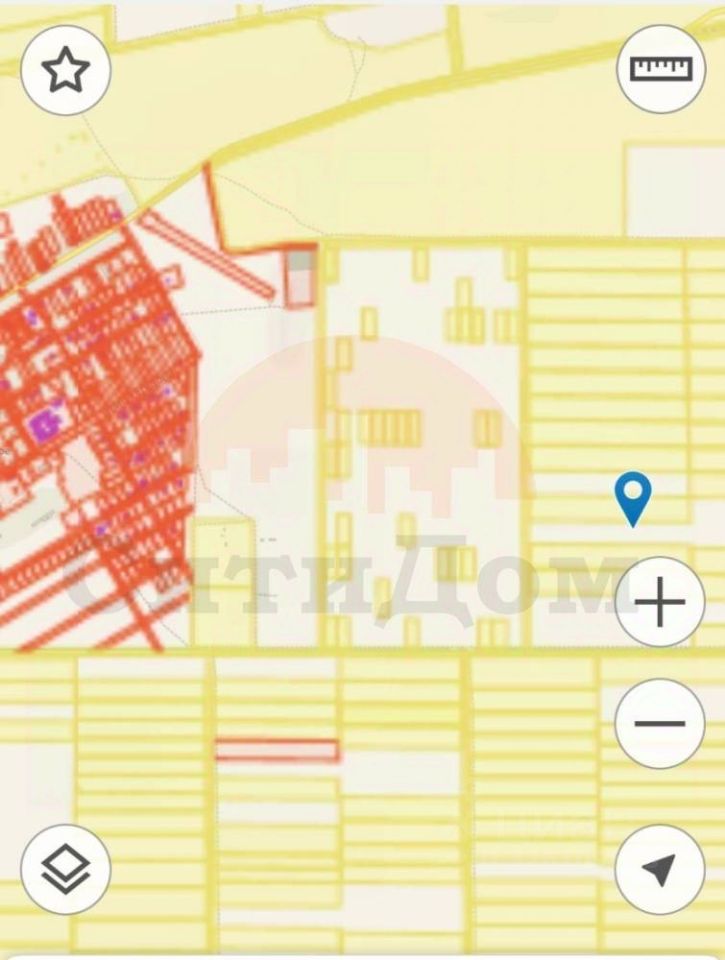
Task: Center map on my location arrow
Action: (660, 869)
